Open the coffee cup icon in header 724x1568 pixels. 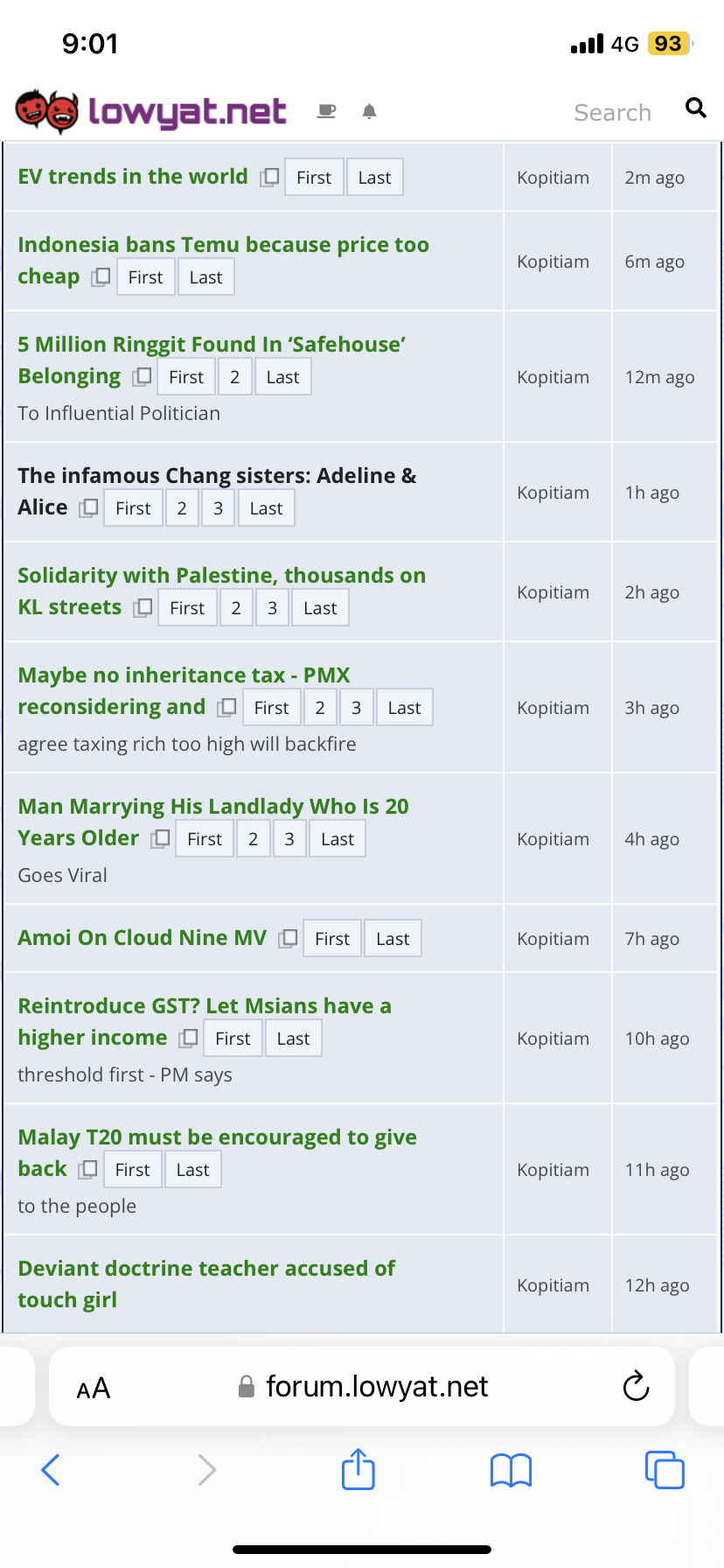[x=326, y=111]
